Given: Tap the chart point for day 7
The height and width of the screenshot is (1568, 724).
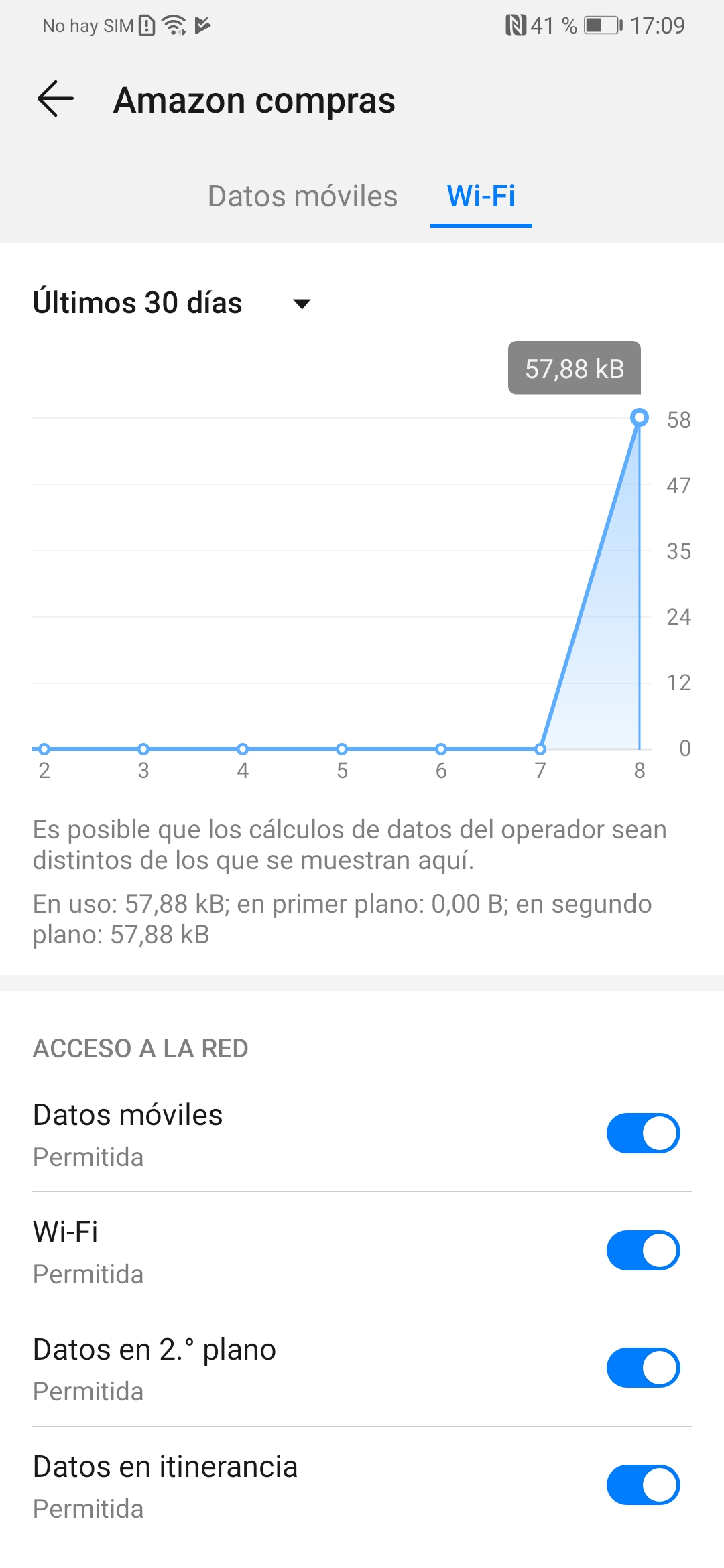Looking at the screenshot, I should 540,748.
